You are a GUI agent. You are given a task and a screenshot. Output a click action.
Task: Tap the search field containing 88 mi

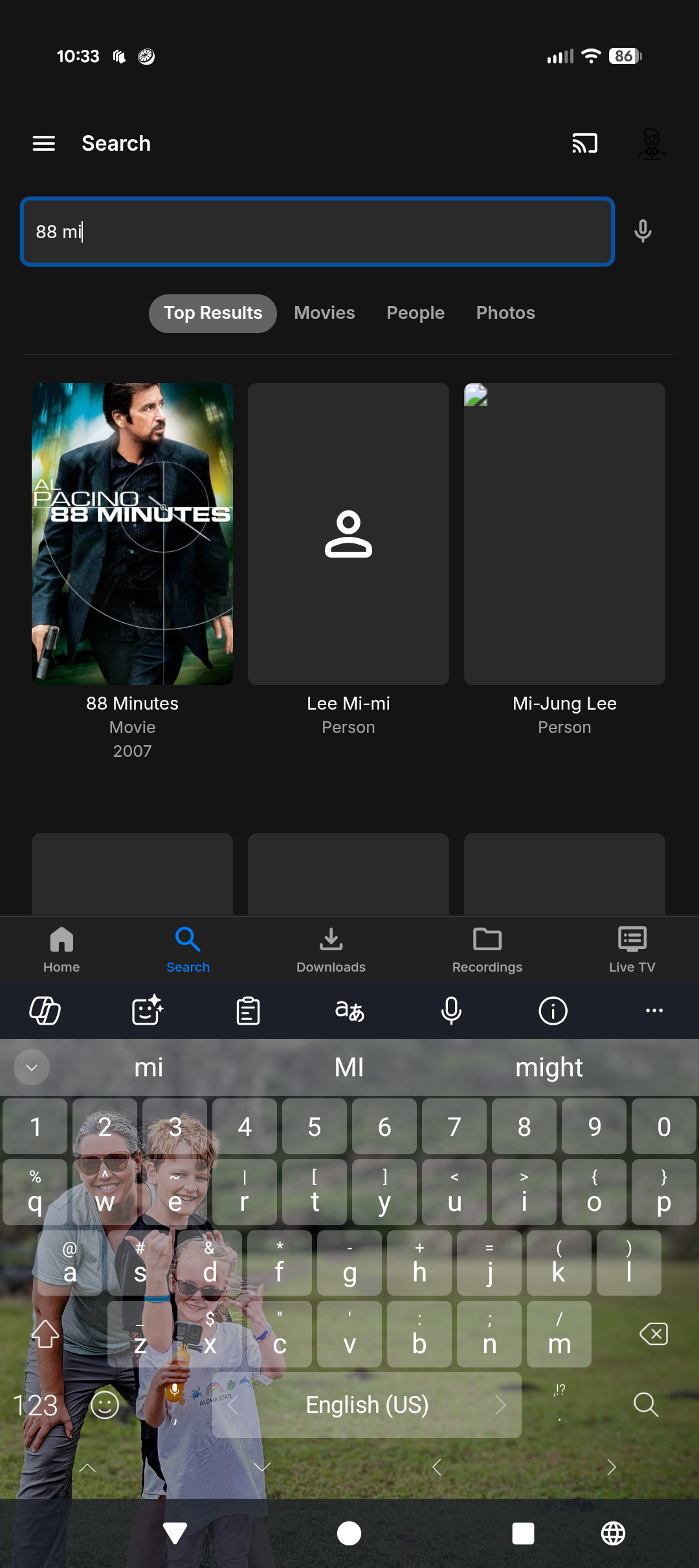coord(317,232)
